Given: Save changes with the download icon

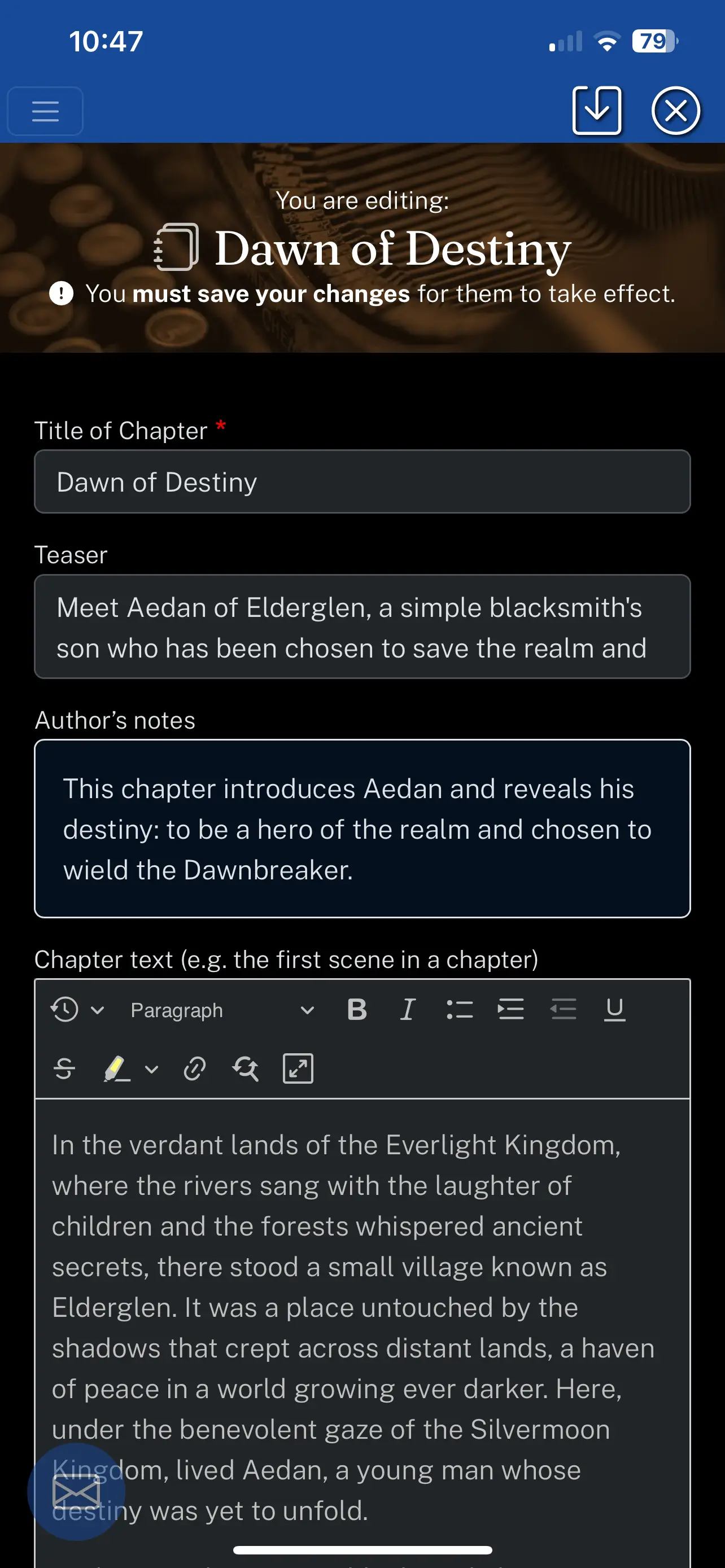Looking at the screenshot, I should pos(597,110).
